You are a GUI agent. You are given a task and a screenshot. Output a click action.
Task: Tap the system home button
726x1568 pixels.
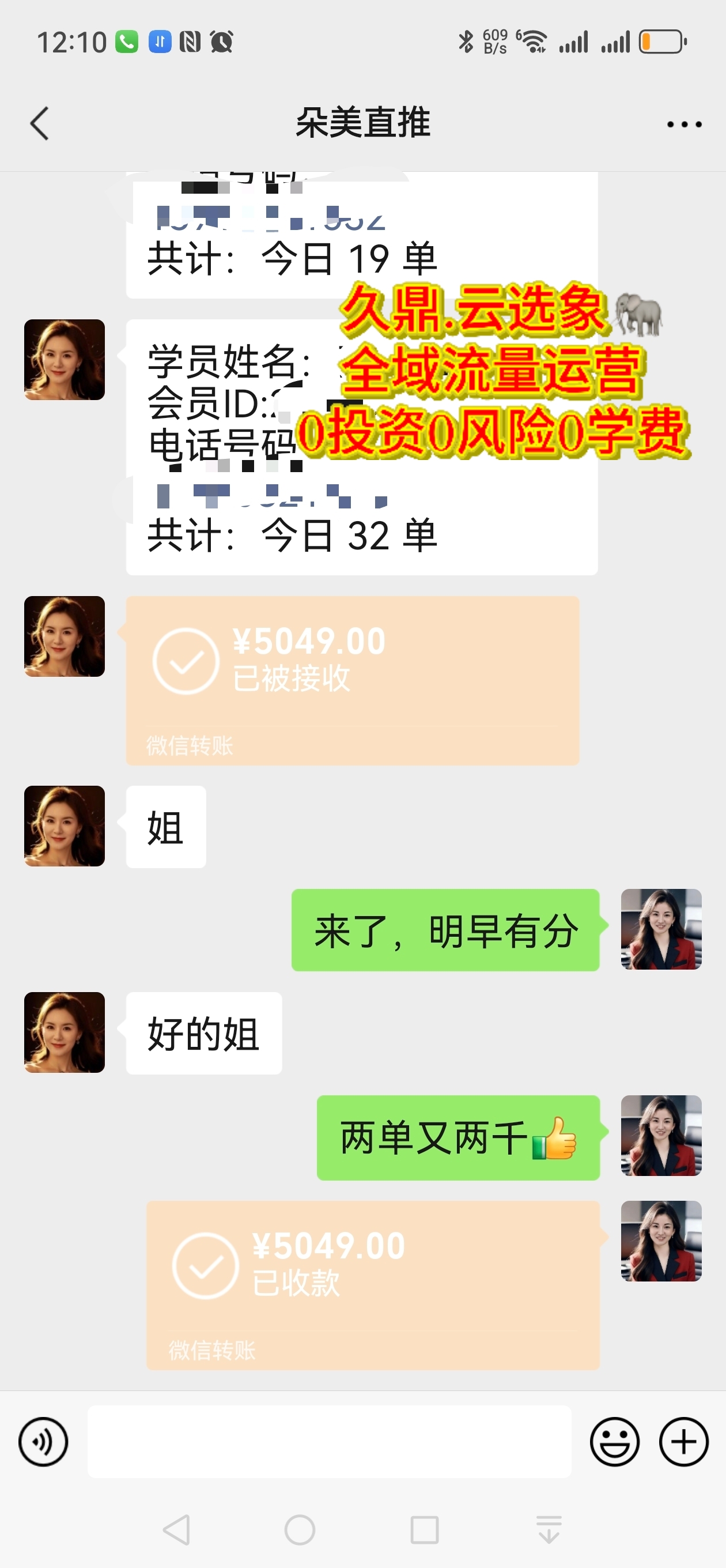[x=300, y=1529]
